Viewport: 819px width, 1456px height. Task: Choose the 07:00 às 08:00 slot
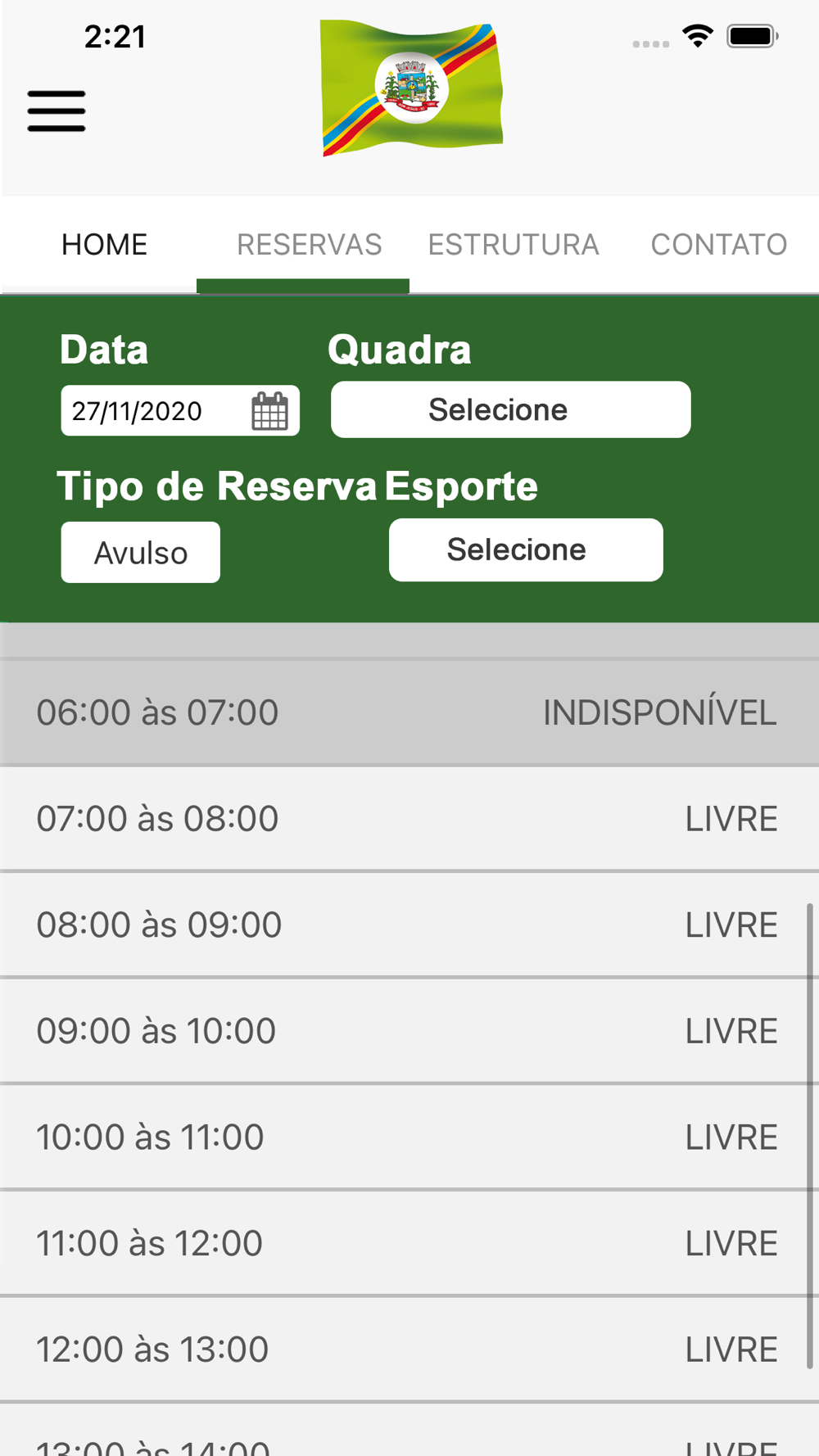pos(409,819)
